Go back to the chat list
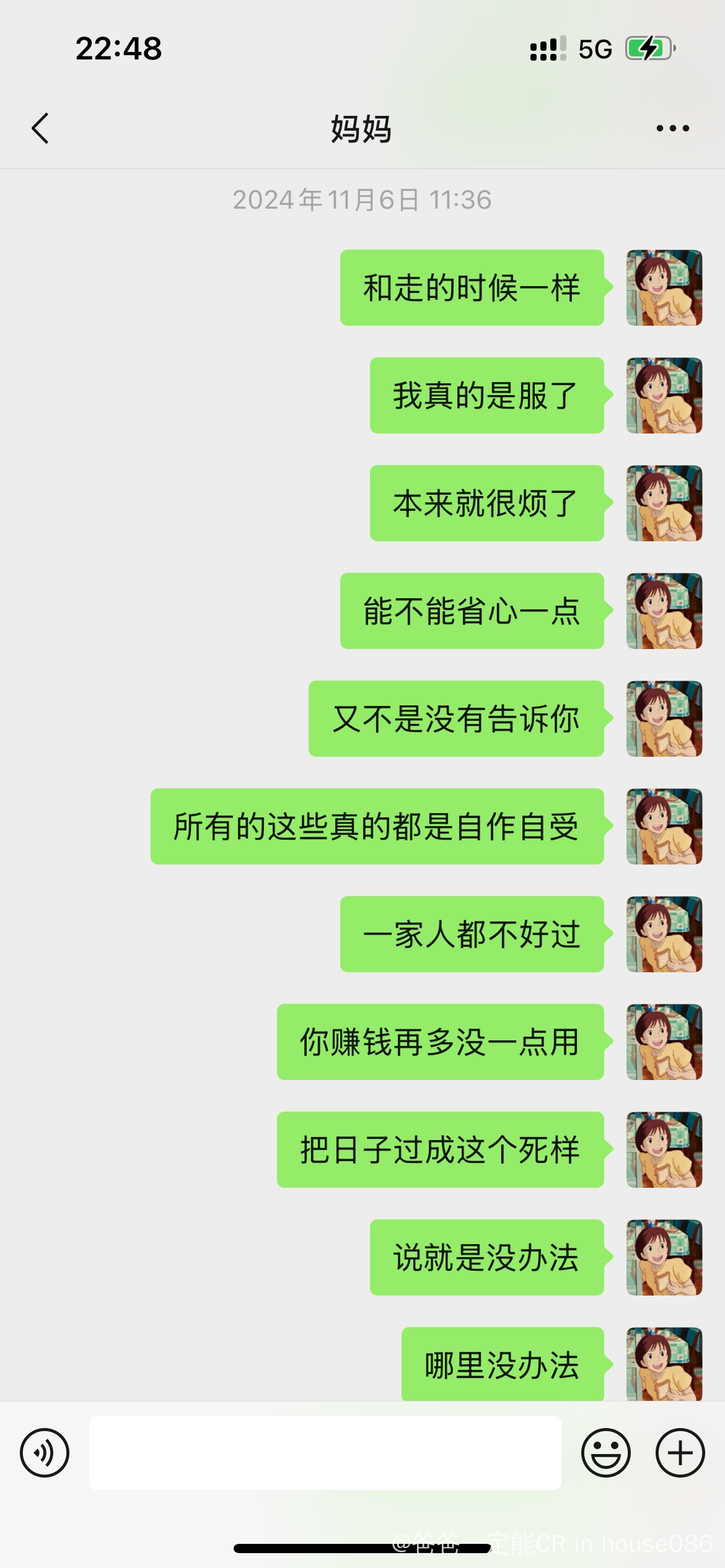This screenshot has height=1568, width=725. point(40,128)
